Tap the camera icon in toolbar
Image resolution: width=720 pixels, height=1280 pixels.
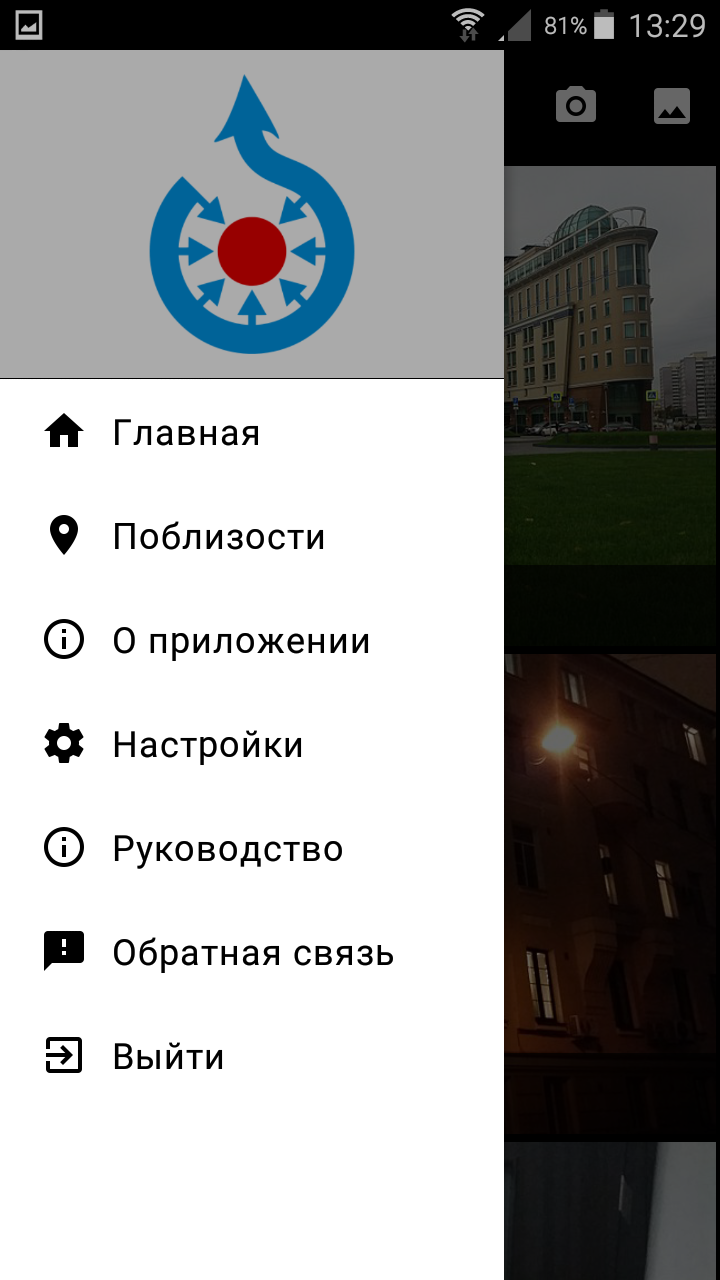576,105
